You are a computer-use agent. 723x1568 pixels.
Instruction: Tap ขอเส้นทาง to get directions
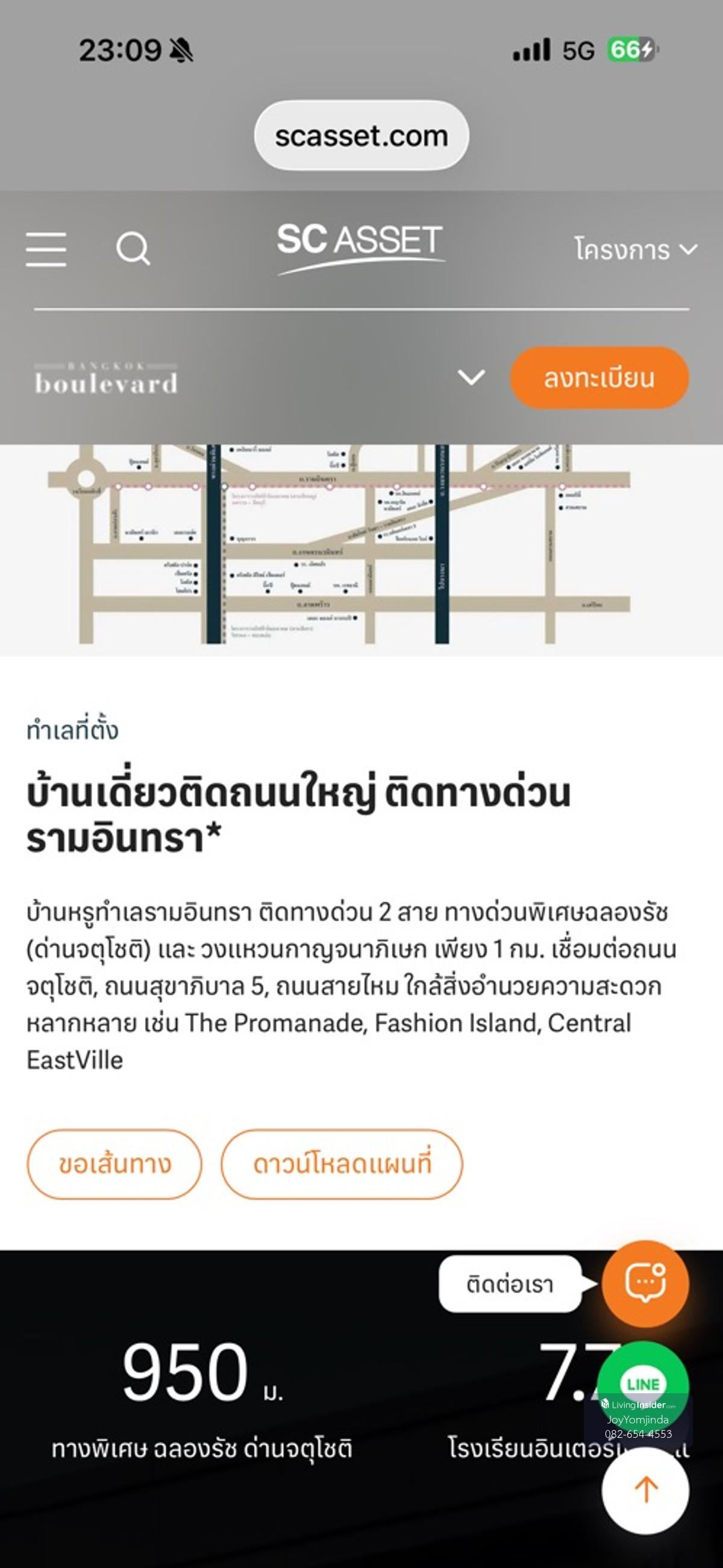pos(114,1164)
